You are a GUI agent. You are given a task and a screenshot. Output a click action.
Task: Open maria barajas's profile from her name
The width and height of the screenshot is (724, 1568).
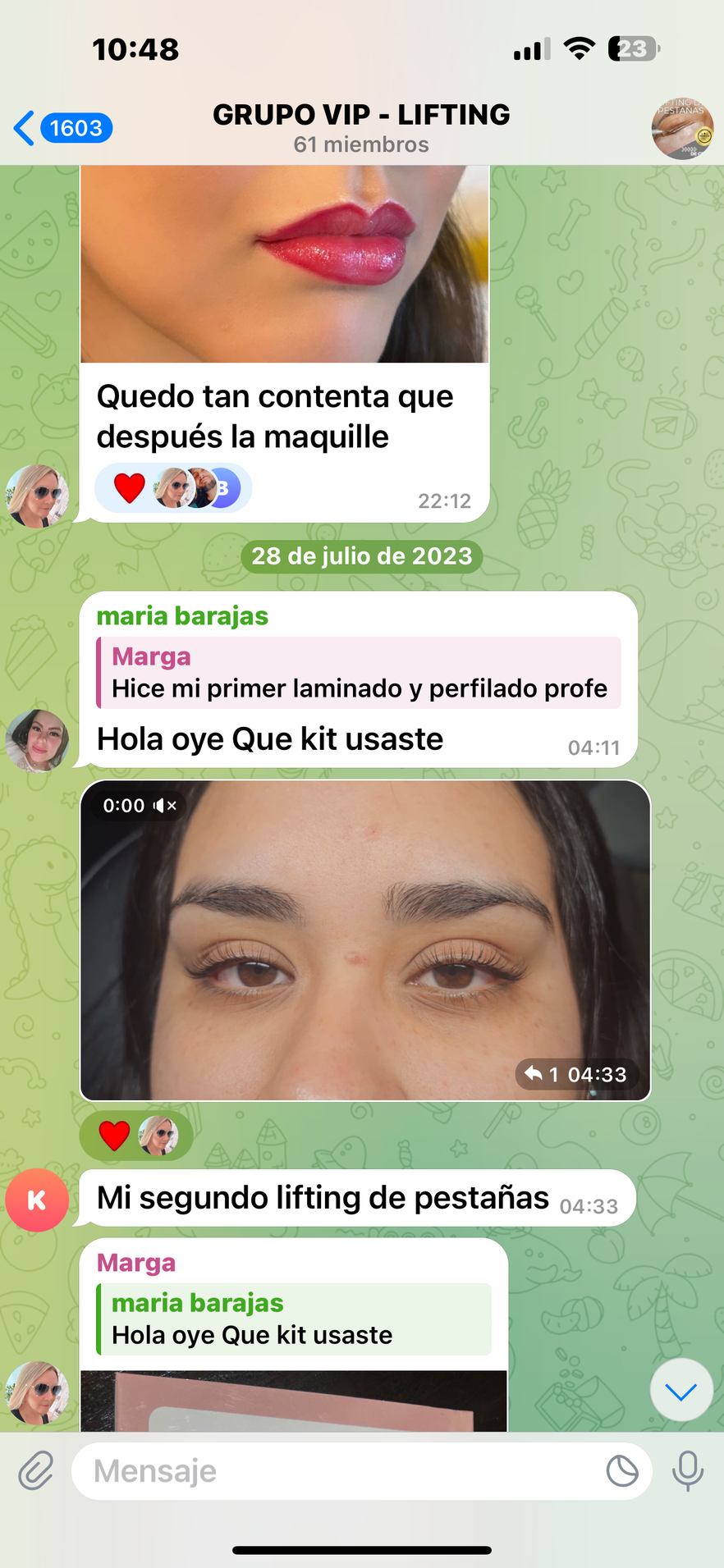pyautogui.click(x=182, y=616)
